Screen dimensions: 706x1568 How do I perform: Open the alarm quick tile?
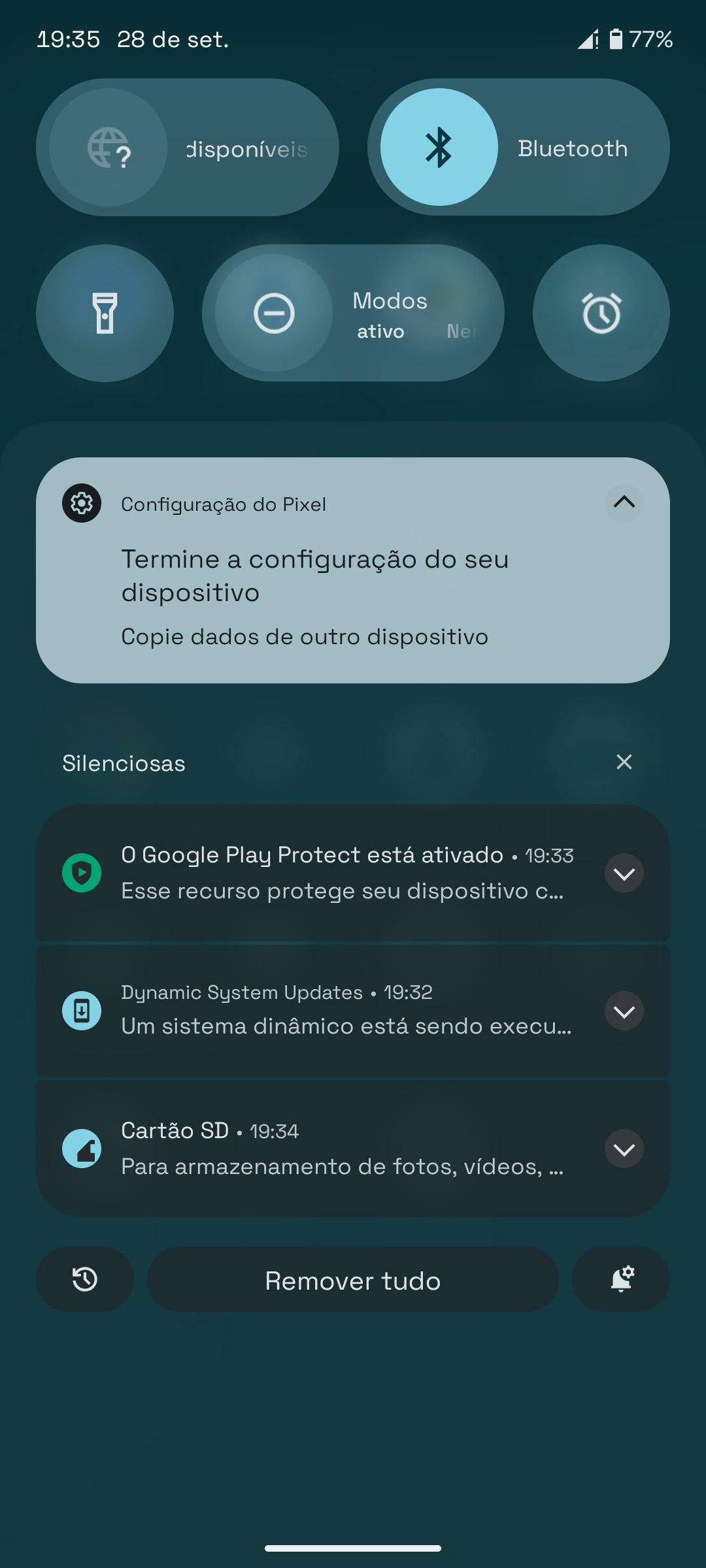pyautogui.click(x=601, y=313)
